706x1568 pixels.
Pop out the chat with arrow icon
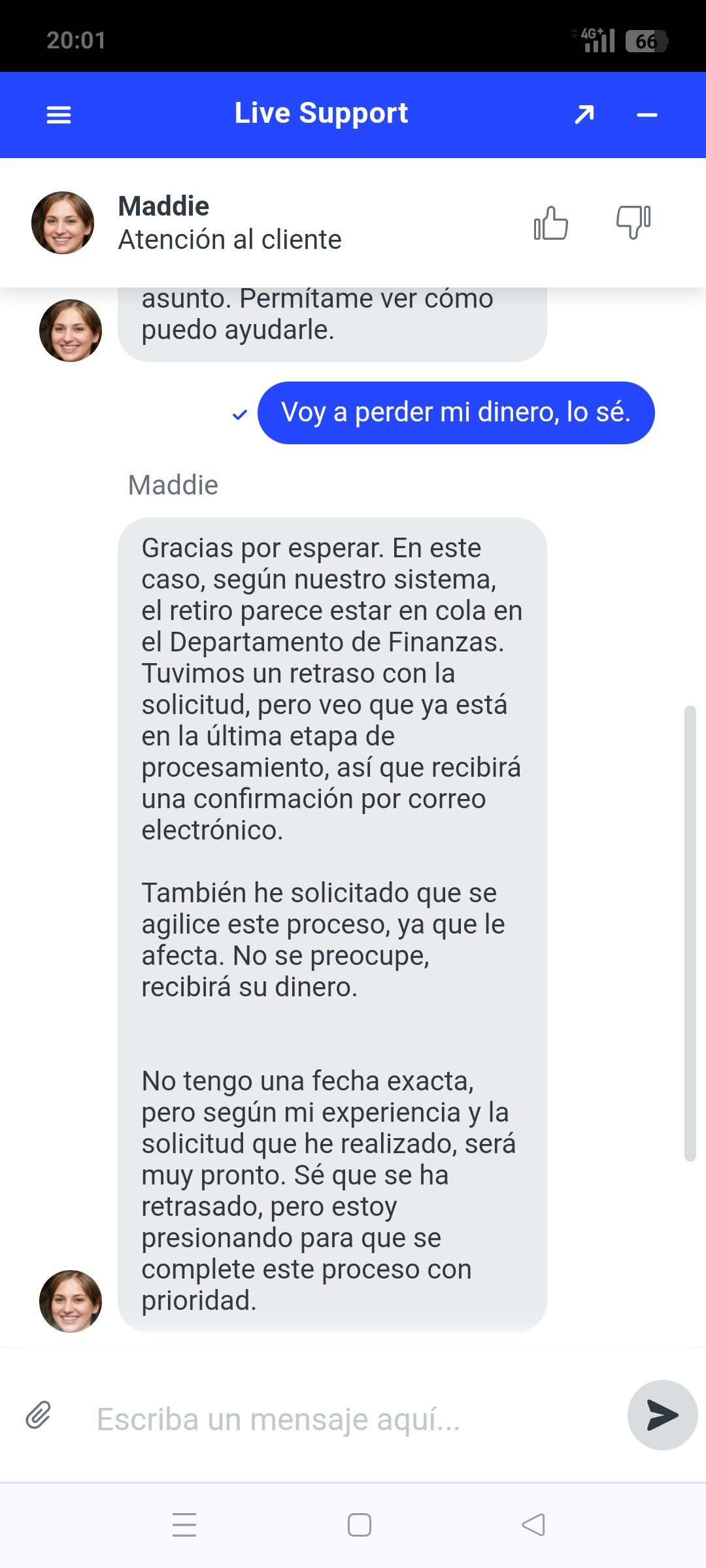point(584,115)
